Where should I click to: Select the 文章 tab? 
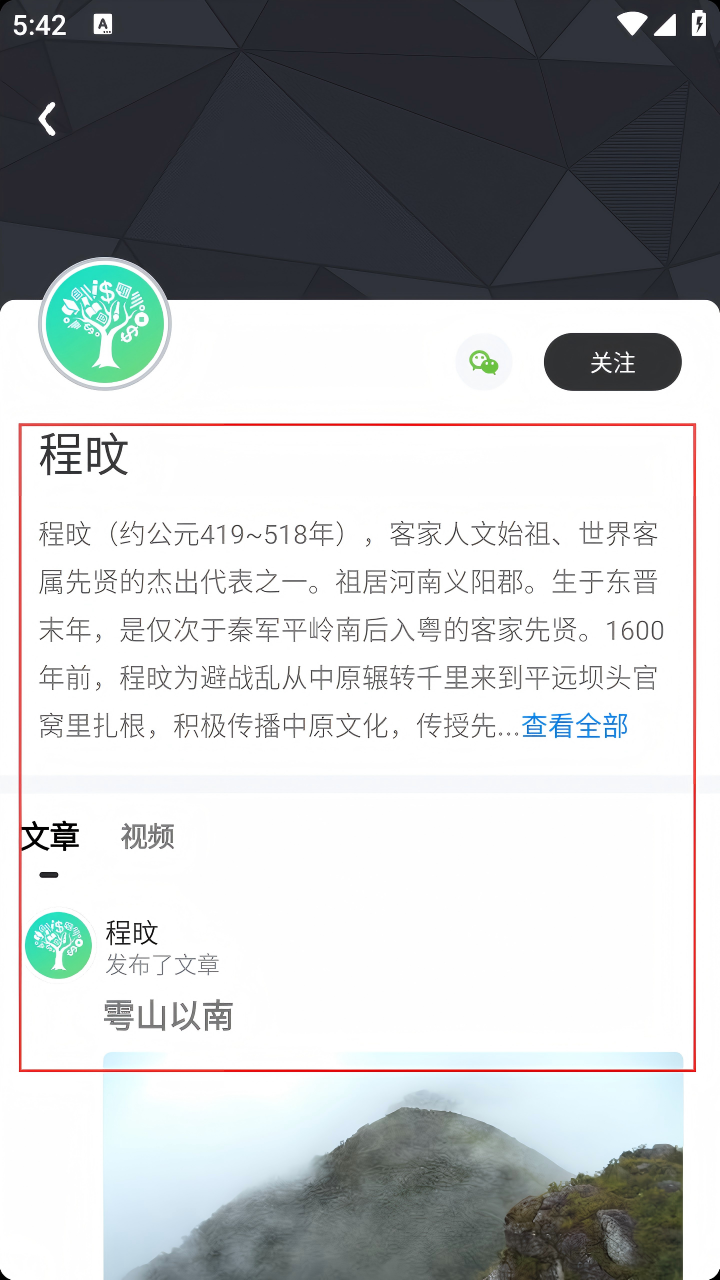pos(50,836)
